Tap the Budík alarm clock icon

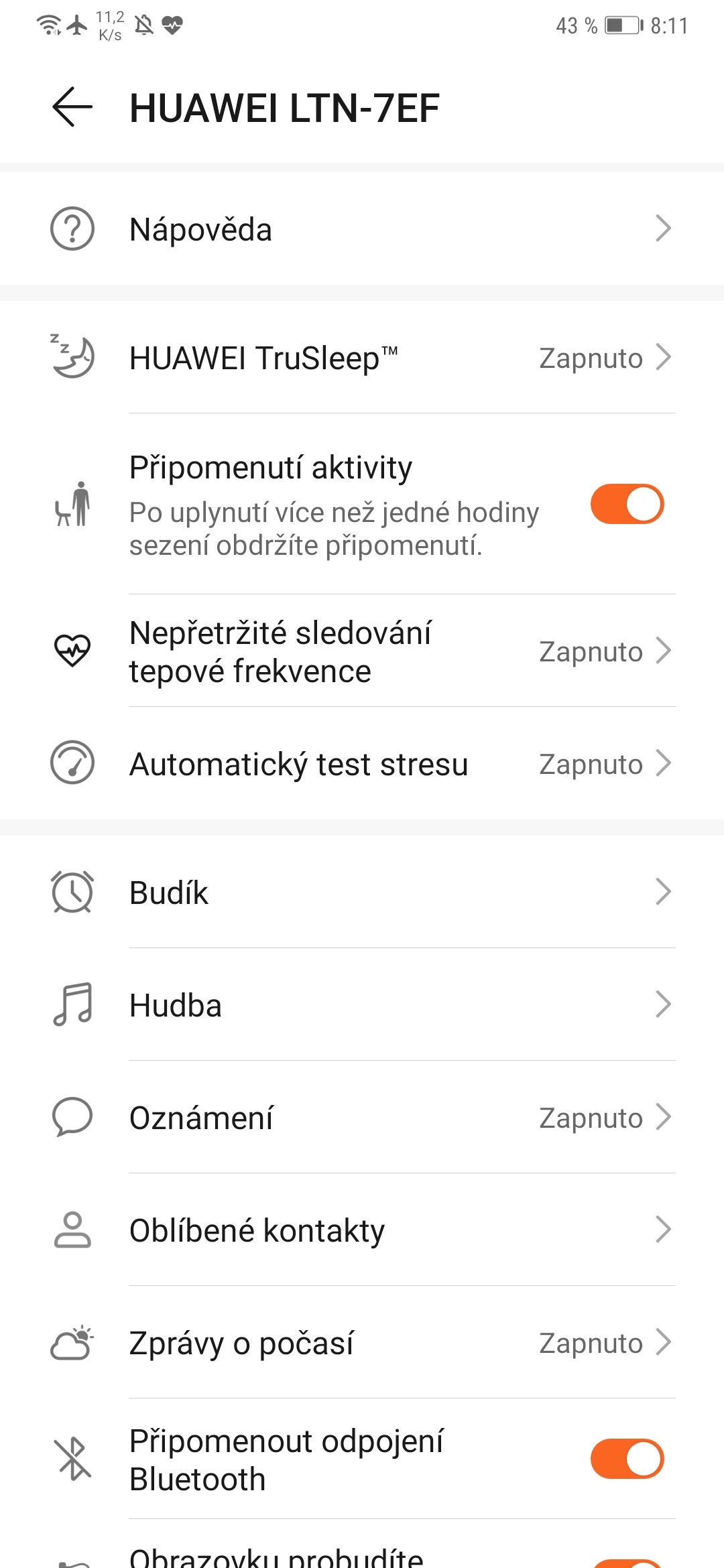point(72,891)
